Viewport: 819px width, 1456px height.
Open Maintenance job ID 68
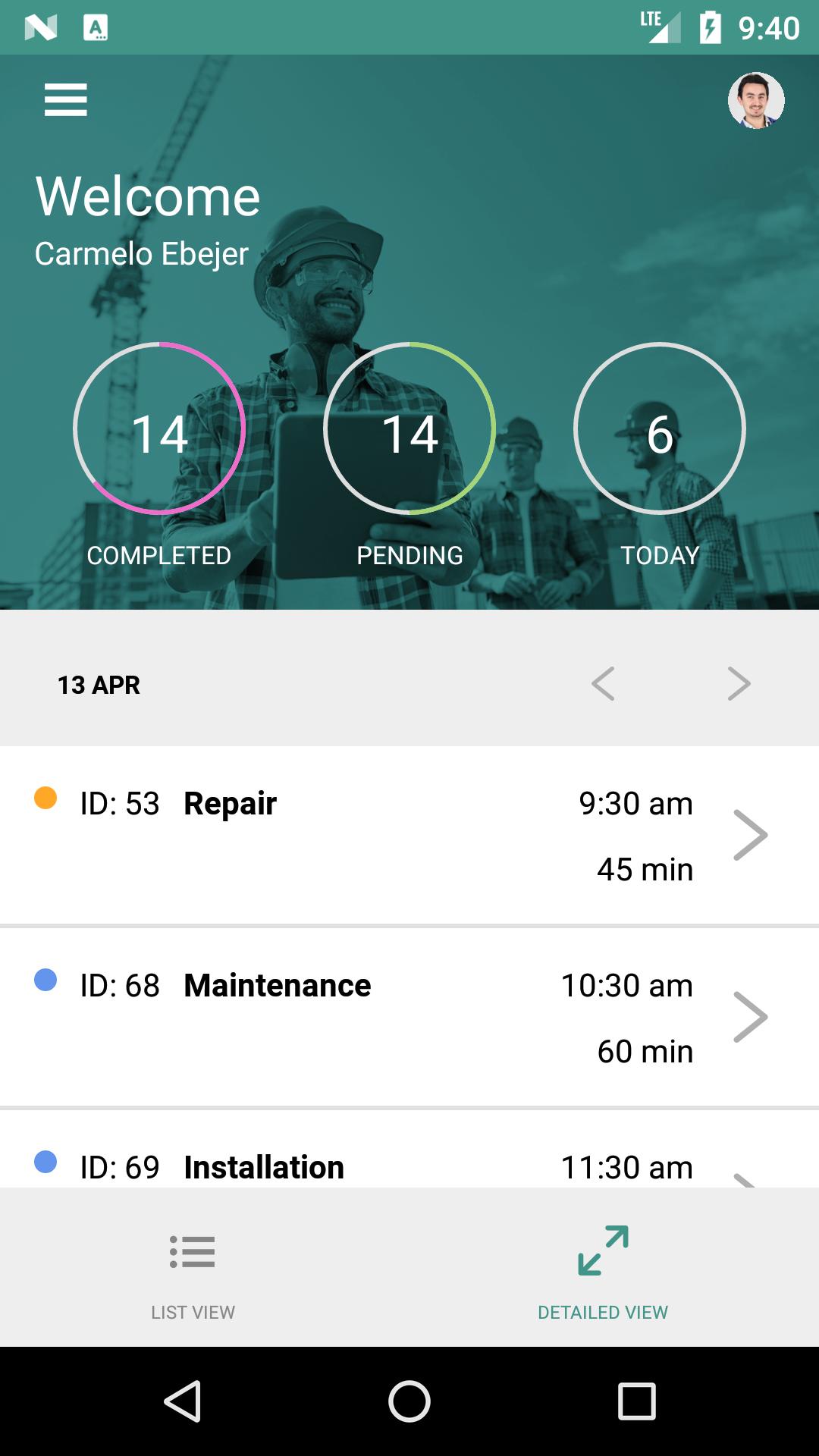pyautogui.click(x=409, y=1017)
